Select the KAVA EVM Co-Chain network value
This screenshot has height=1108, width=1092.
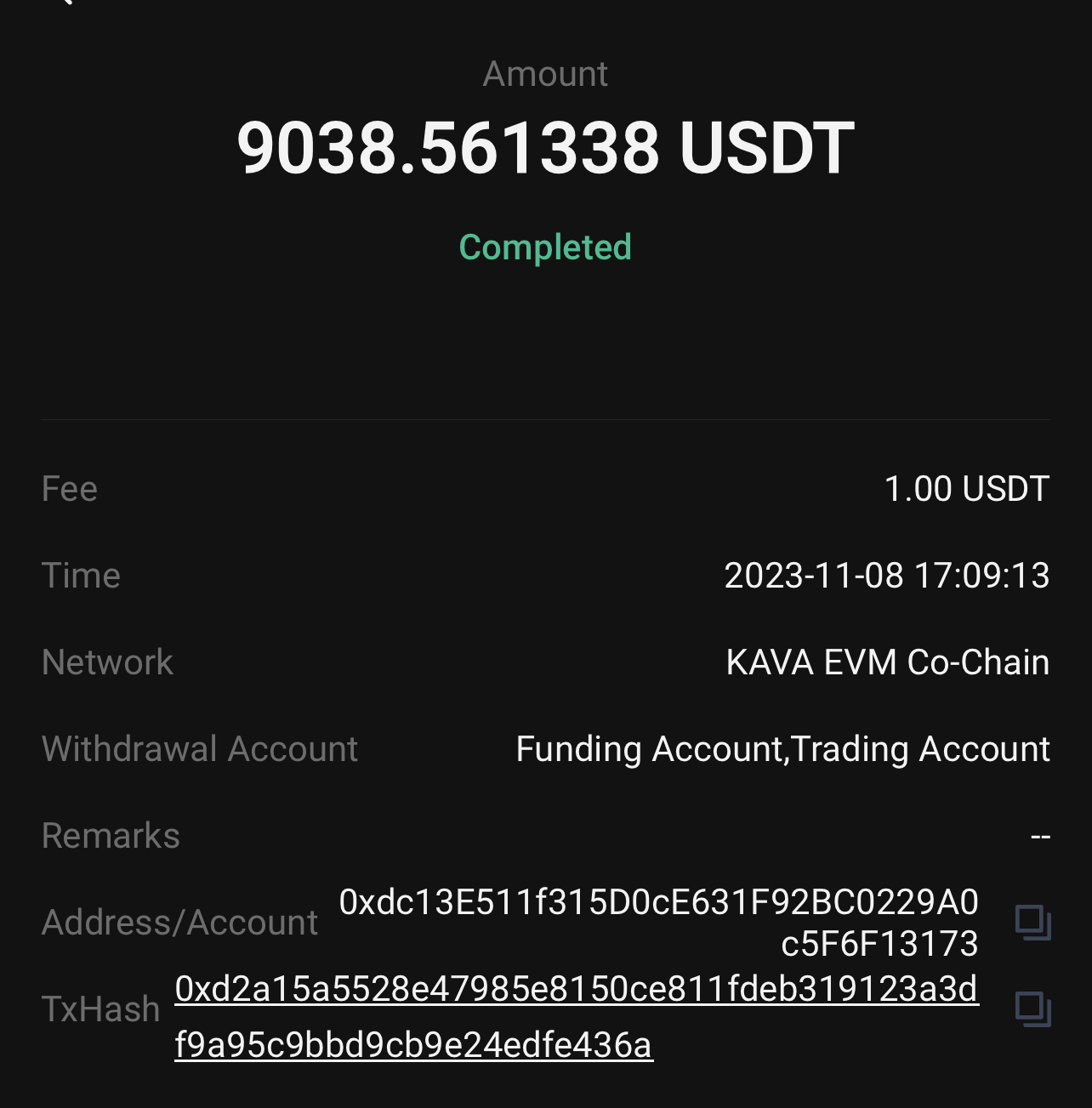pos(887,662)
